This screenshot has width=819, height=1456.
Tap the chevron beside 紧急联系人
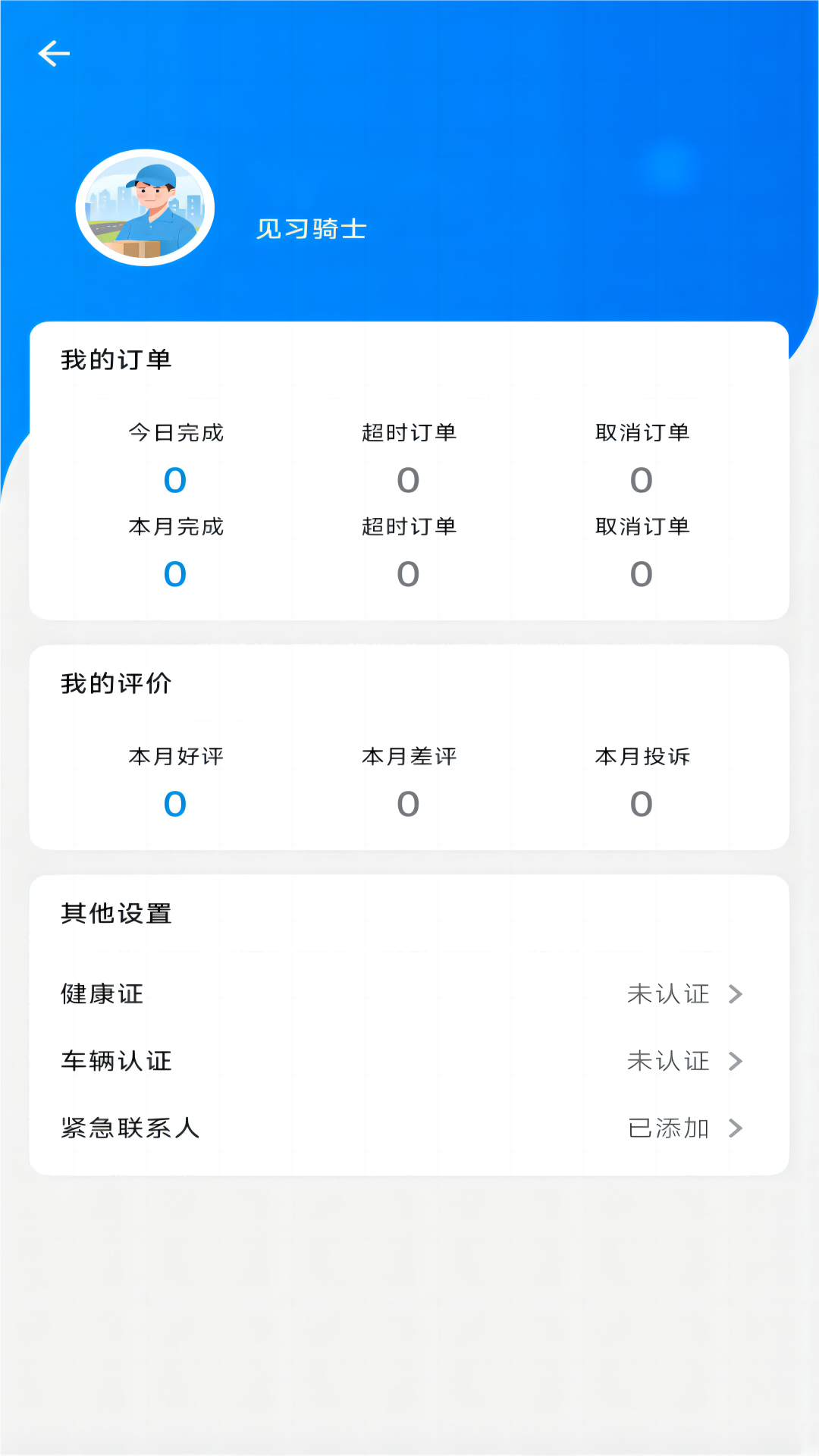pyautogui.click(x=734, y=1128)
